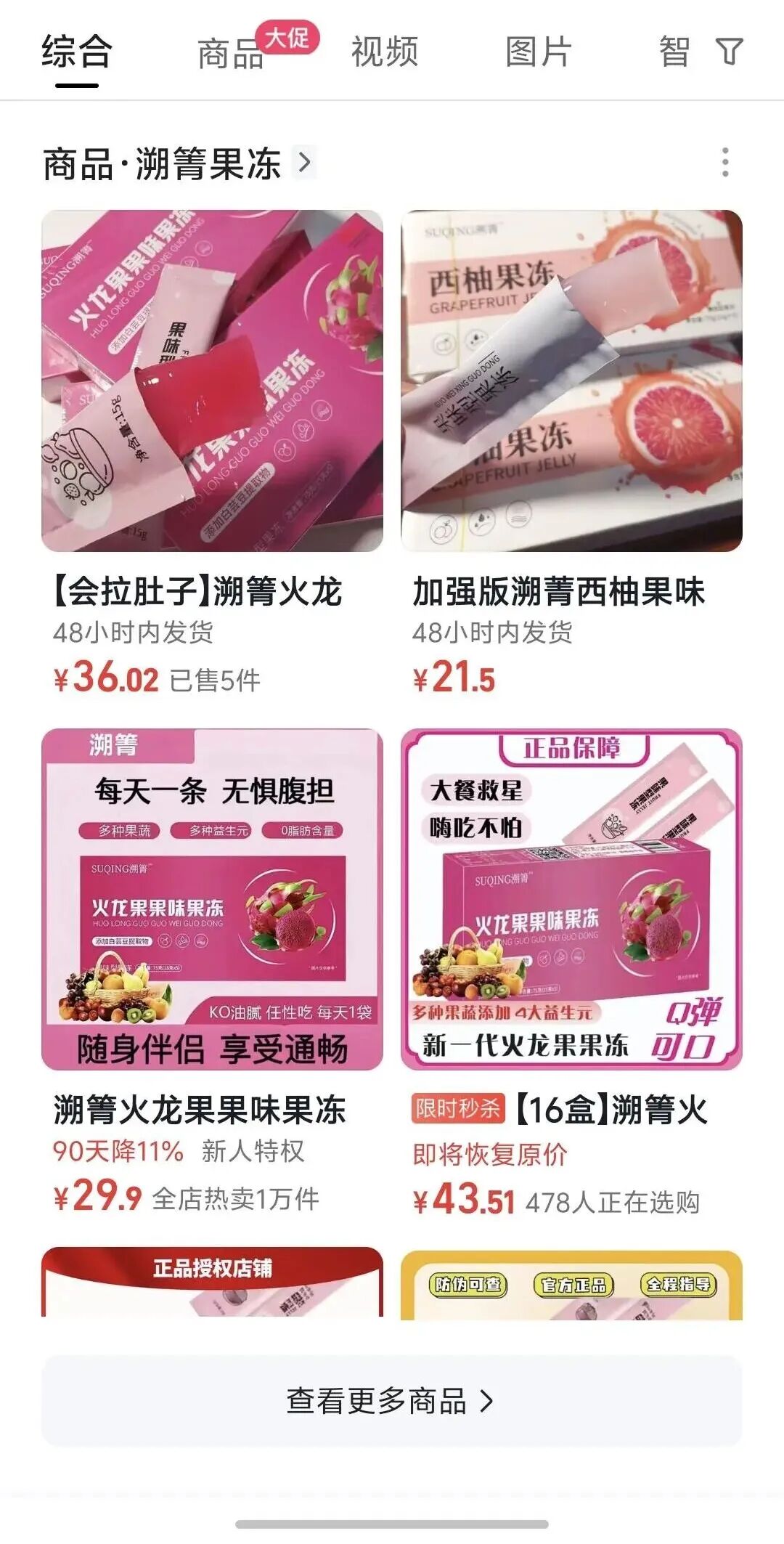Open the filter funnel icon
784x1544 pixels.
[x=730, y=52]
